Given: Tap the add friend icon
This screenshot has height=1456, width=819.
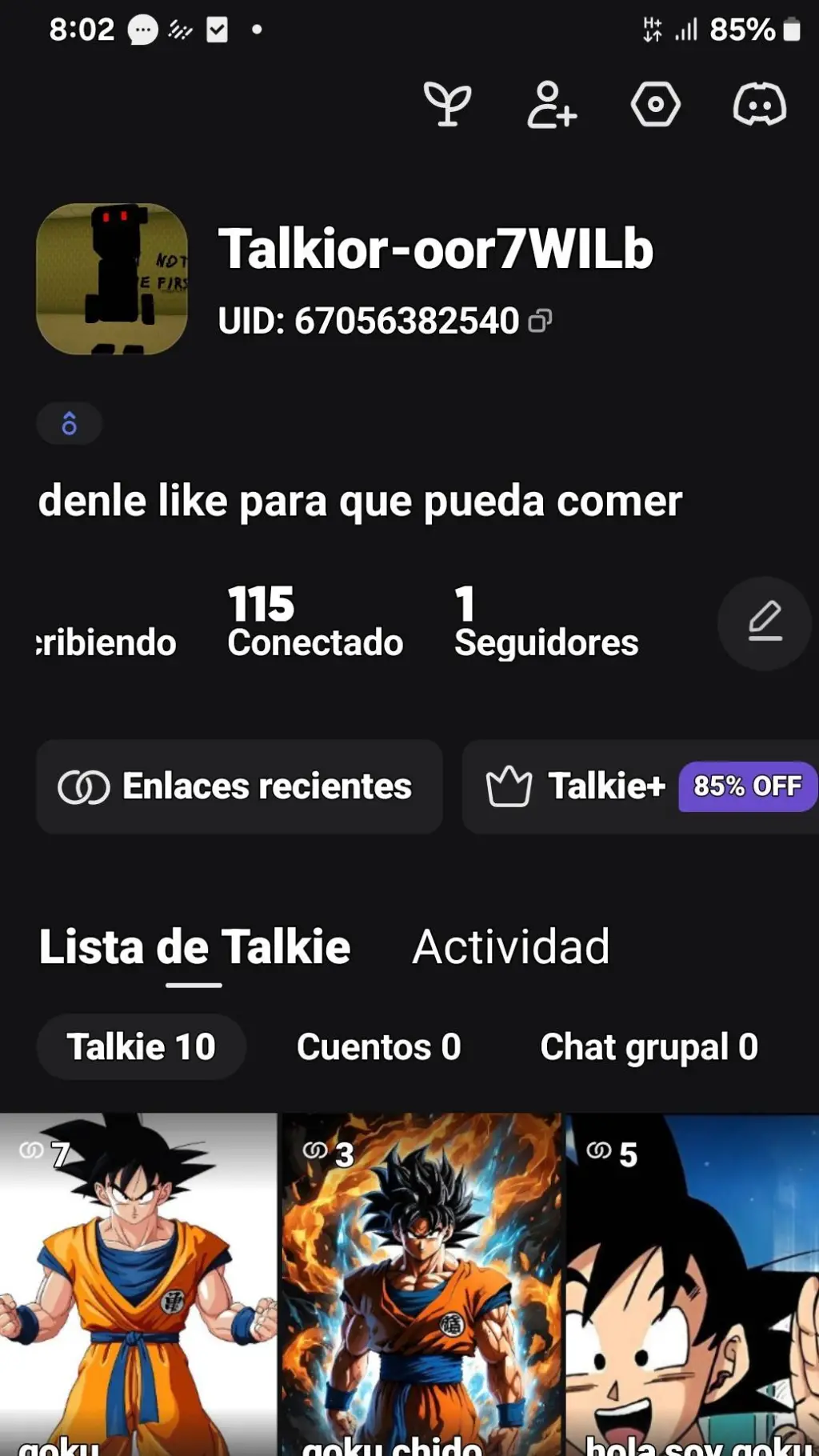Looking at the screenshot, I should click(x=552, y=105).
